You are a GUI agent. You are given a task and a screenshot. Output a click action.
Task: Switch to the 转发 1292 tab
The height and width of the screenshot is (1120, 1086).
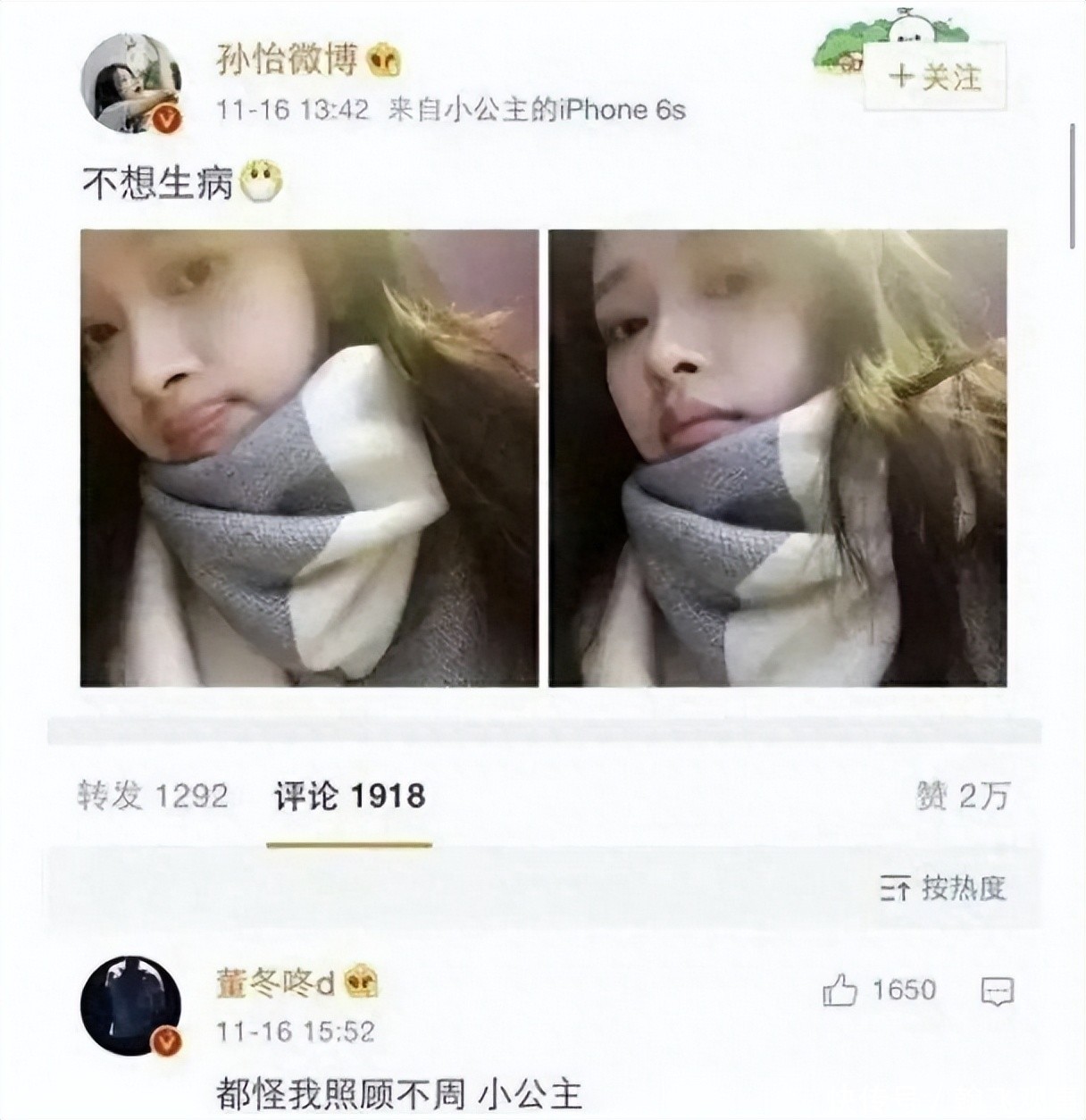(153, 796)
